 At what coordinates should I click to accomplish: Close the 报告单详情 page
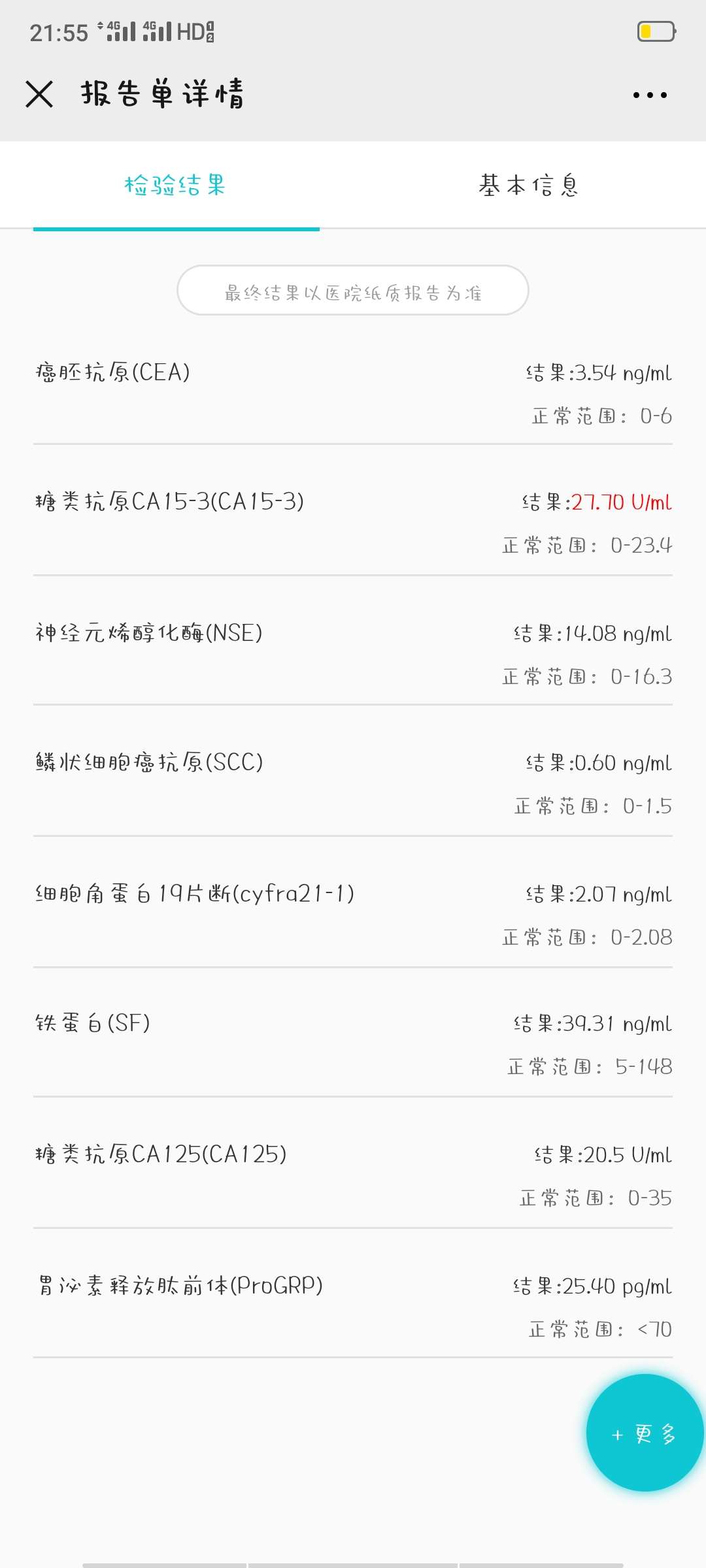click(x=39, y=94)
